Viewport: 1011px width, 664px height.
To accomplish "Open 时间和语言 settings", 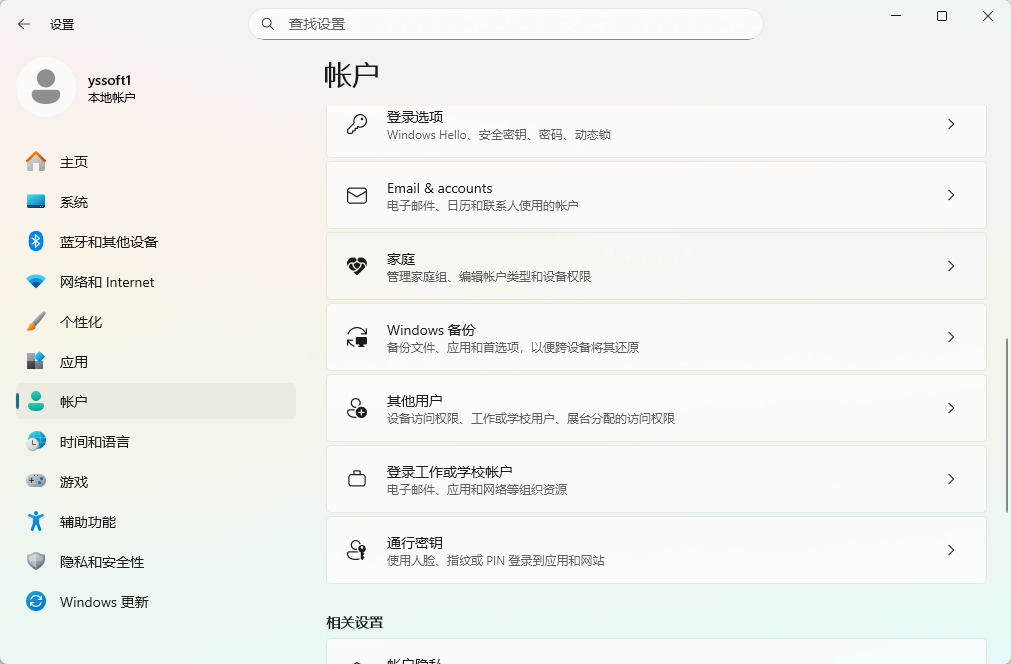I will tap(94, 442).
